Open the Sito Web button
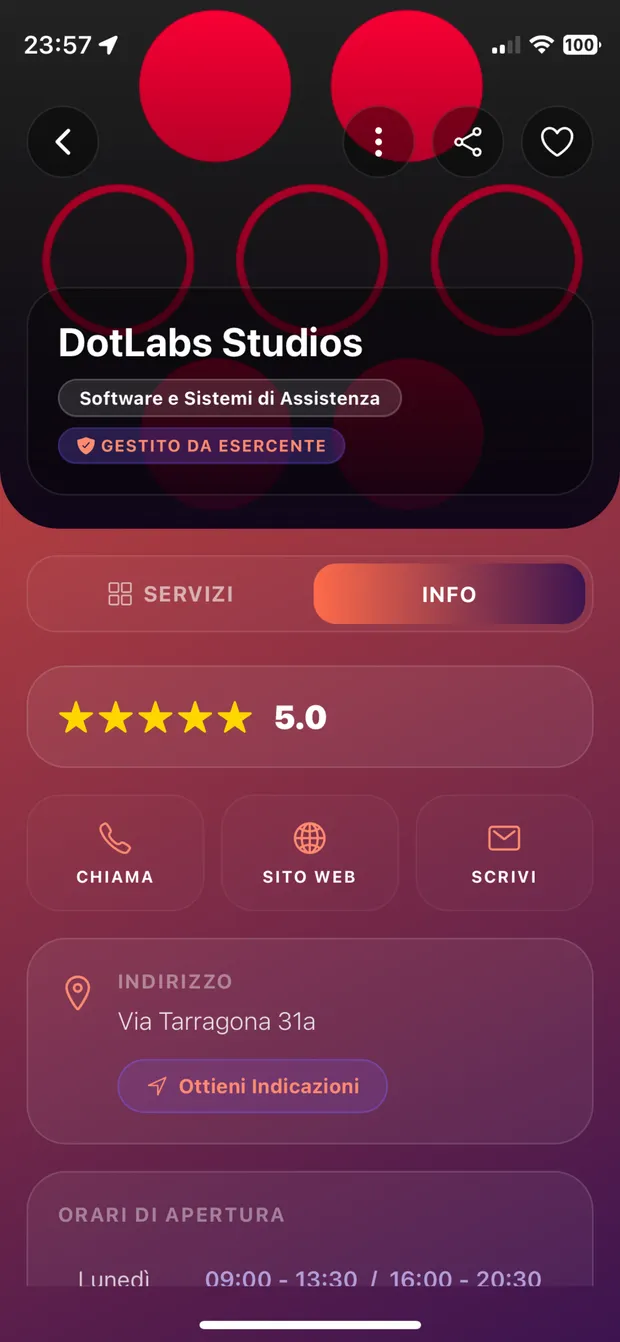The image size is (620, 1342). pos(310,853)
